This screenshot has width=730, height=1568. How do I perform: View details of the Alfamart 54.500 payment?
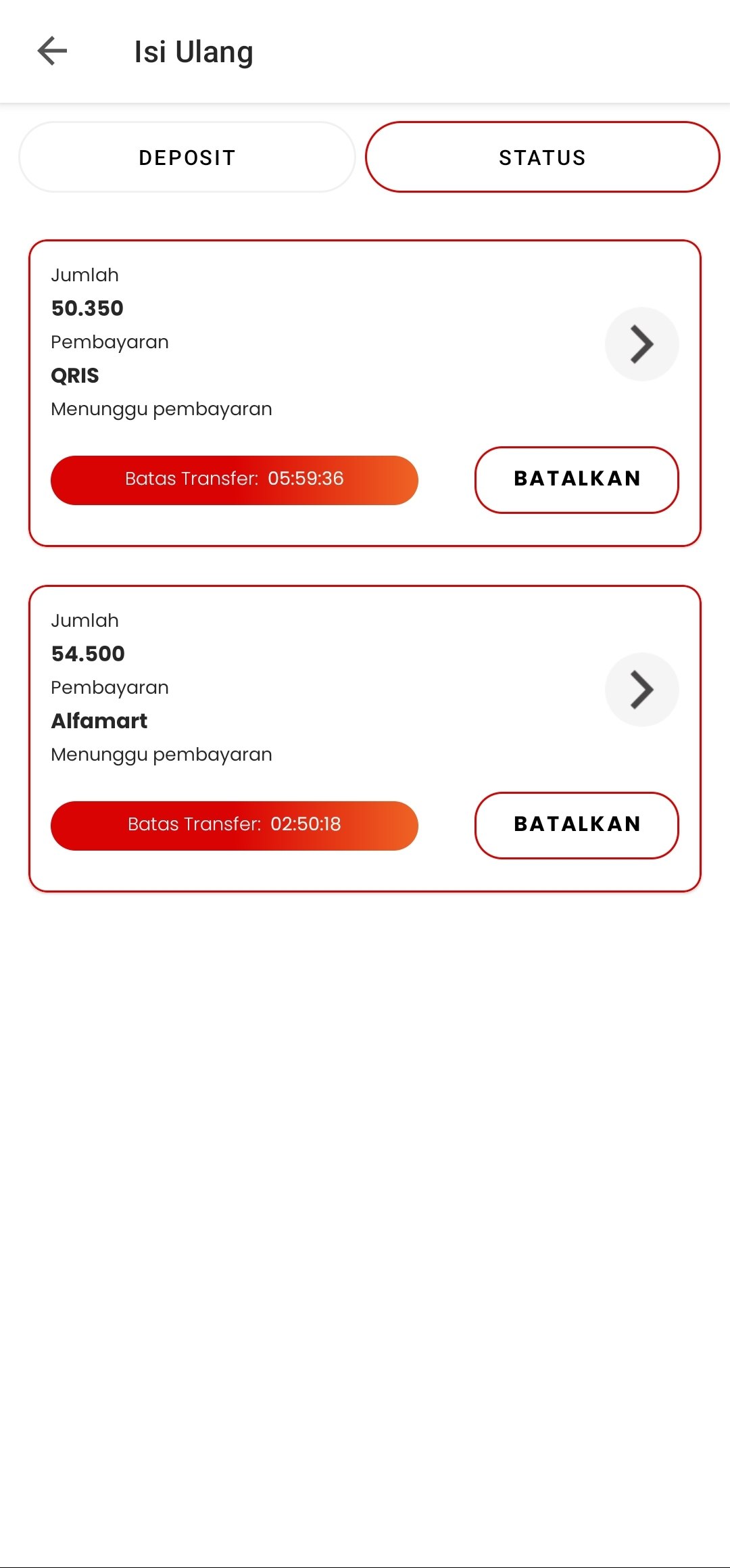(x=641, y=690)
